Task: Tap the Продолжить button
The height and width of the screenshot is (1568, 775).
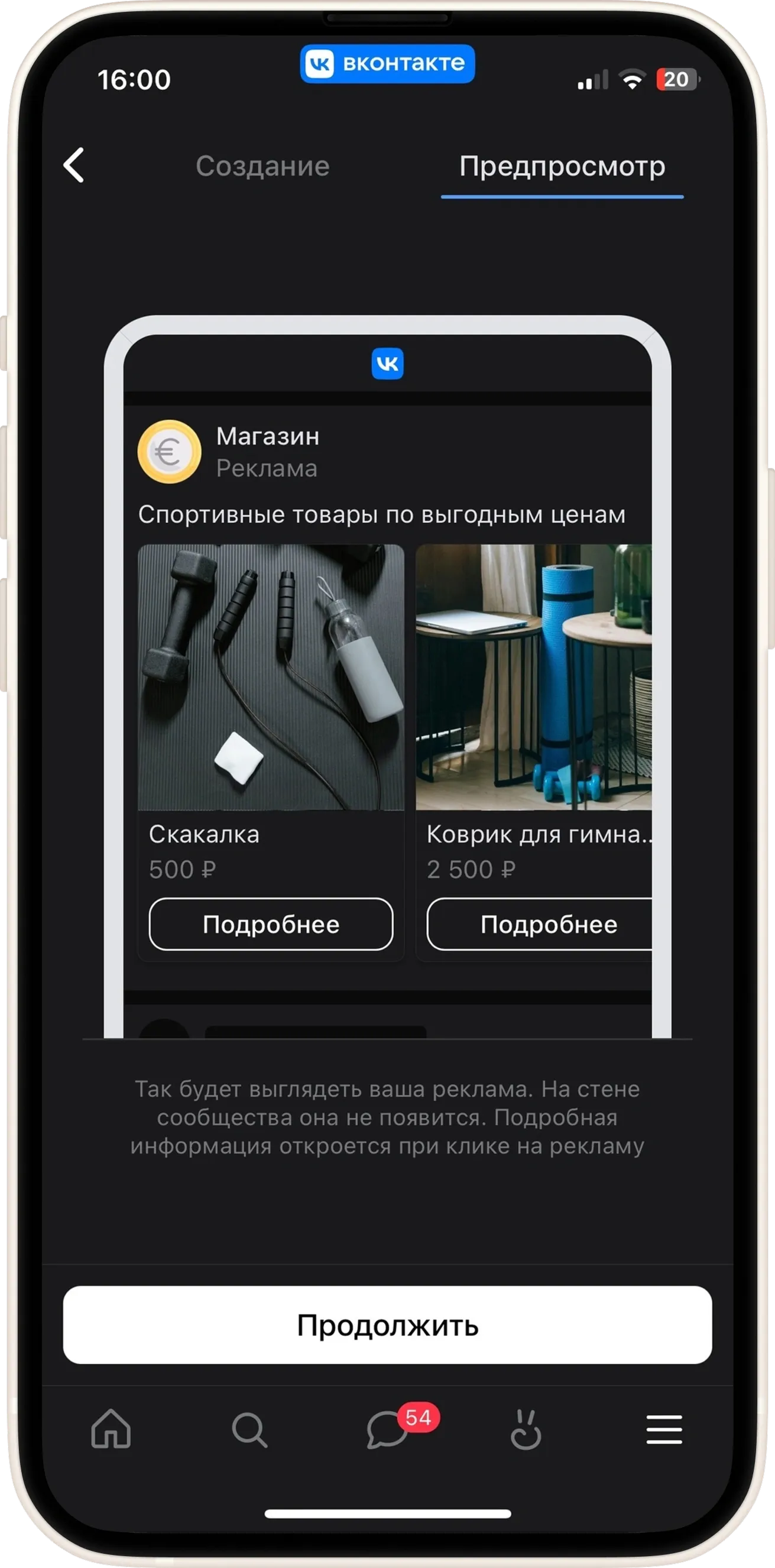Action: tap(387, 1325)
